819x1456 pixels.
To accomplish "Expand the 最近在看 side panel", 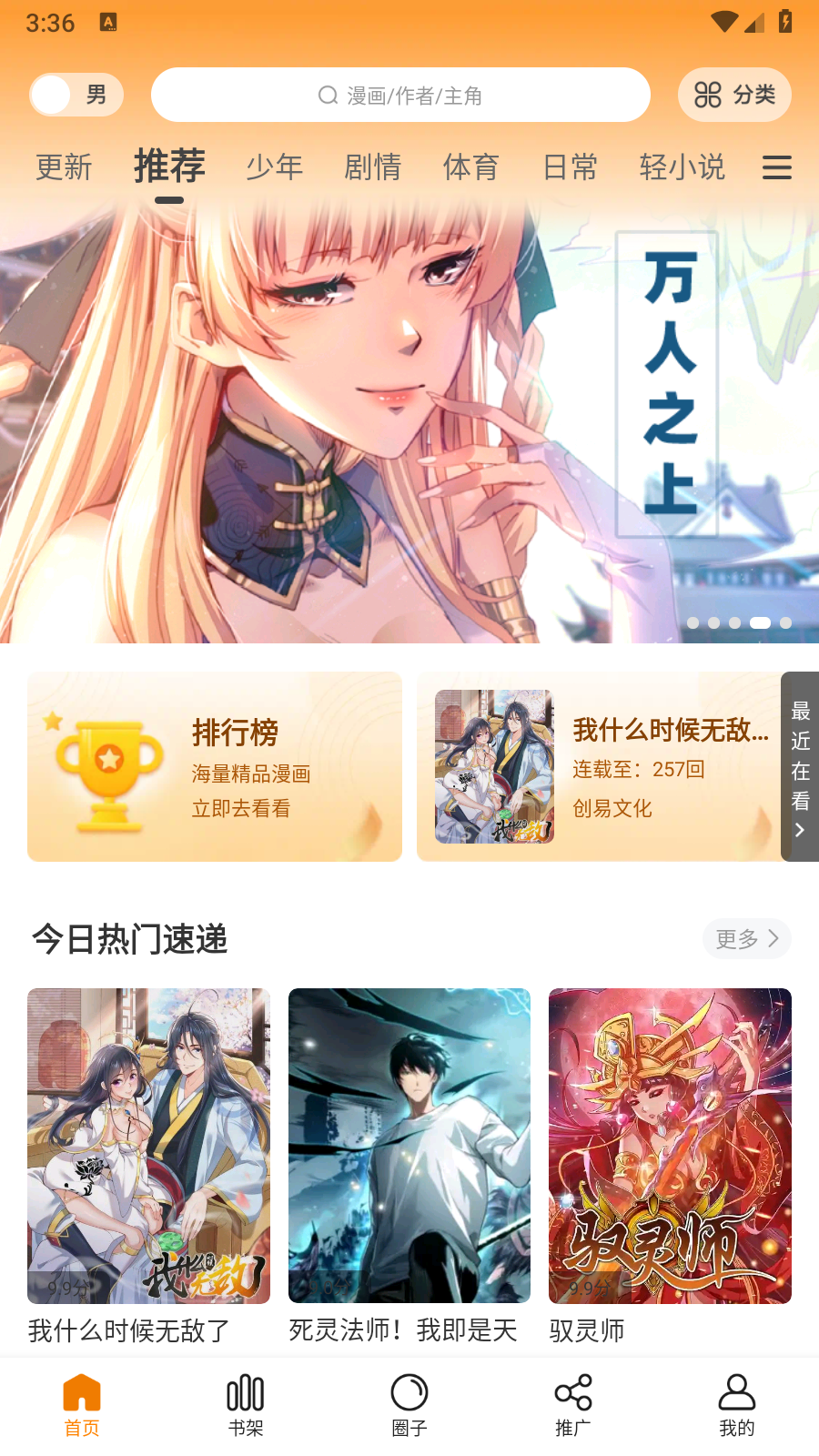I will (x=800, y=766).
